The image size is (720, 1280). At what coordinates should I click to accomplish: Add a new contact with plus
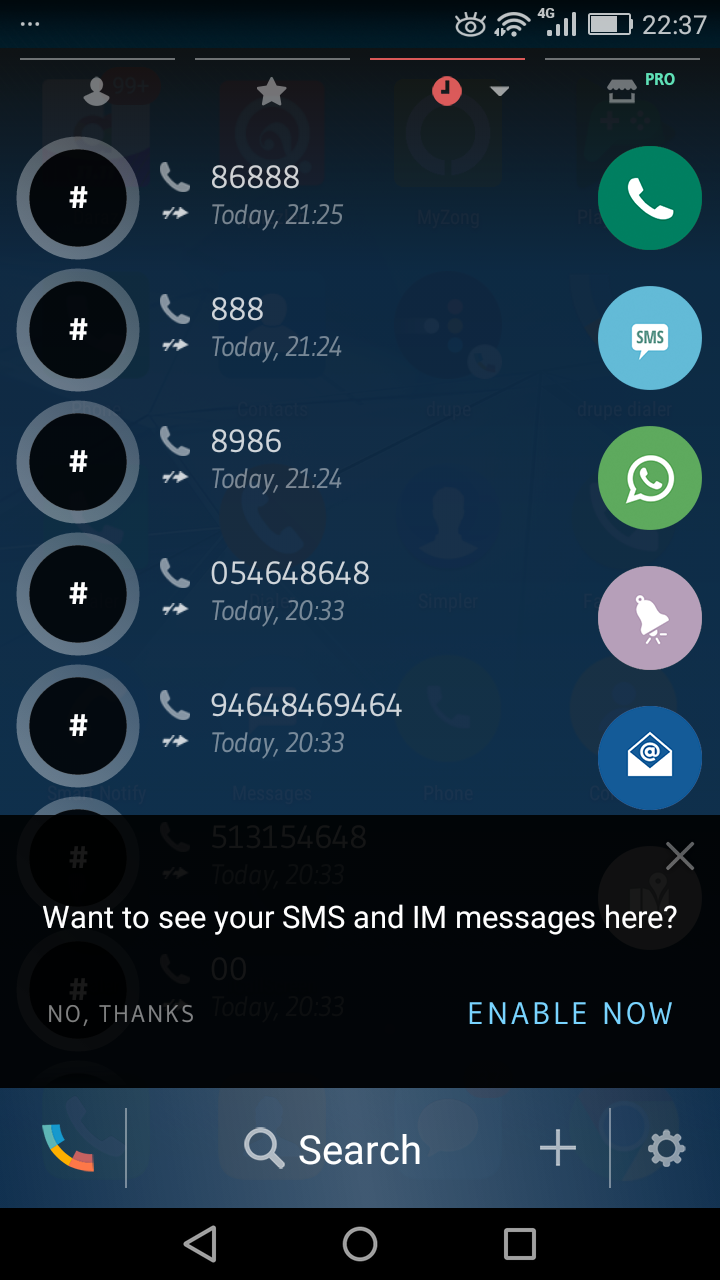point(558,1149)
